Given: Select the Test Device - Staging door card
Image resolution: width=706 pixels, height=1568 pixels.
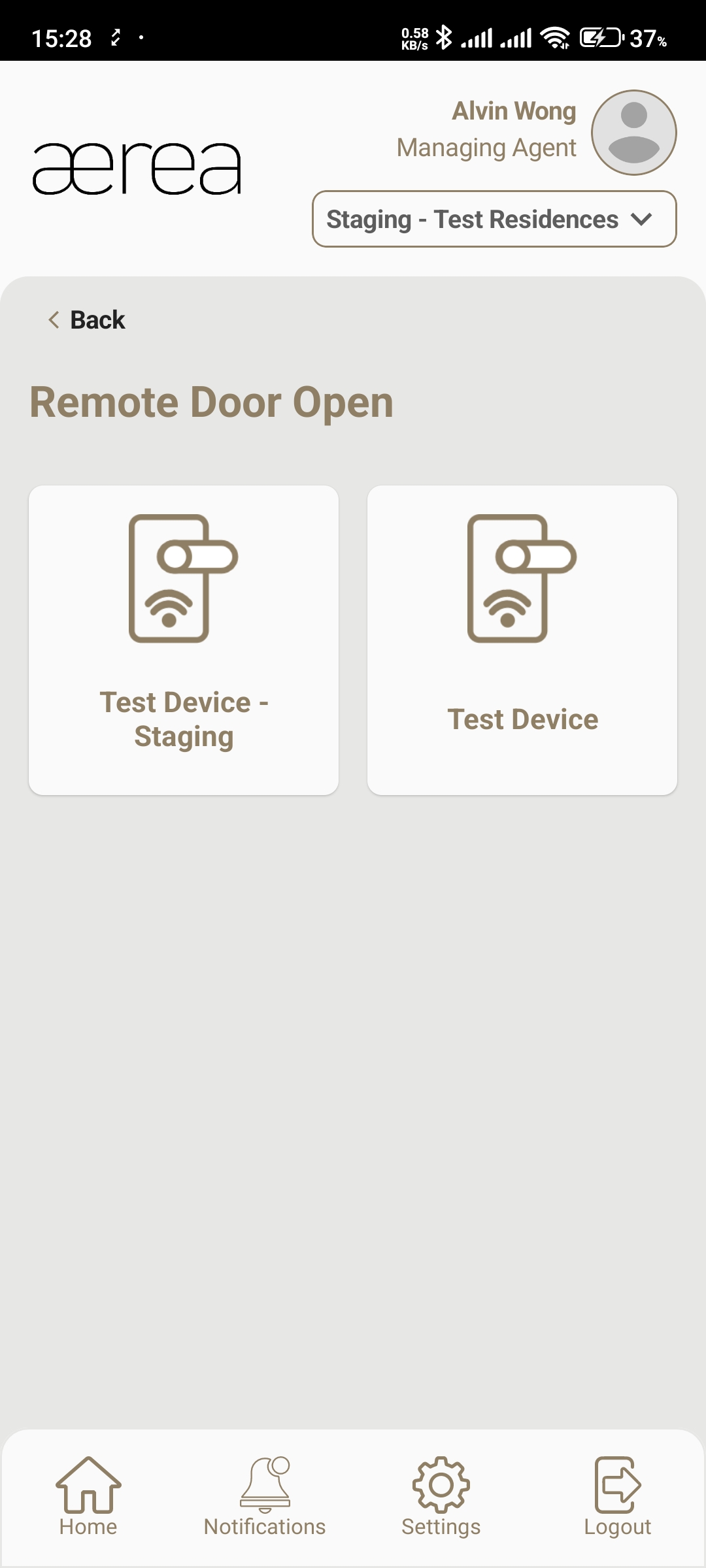Looking at the screenshot, I should 184,640.
